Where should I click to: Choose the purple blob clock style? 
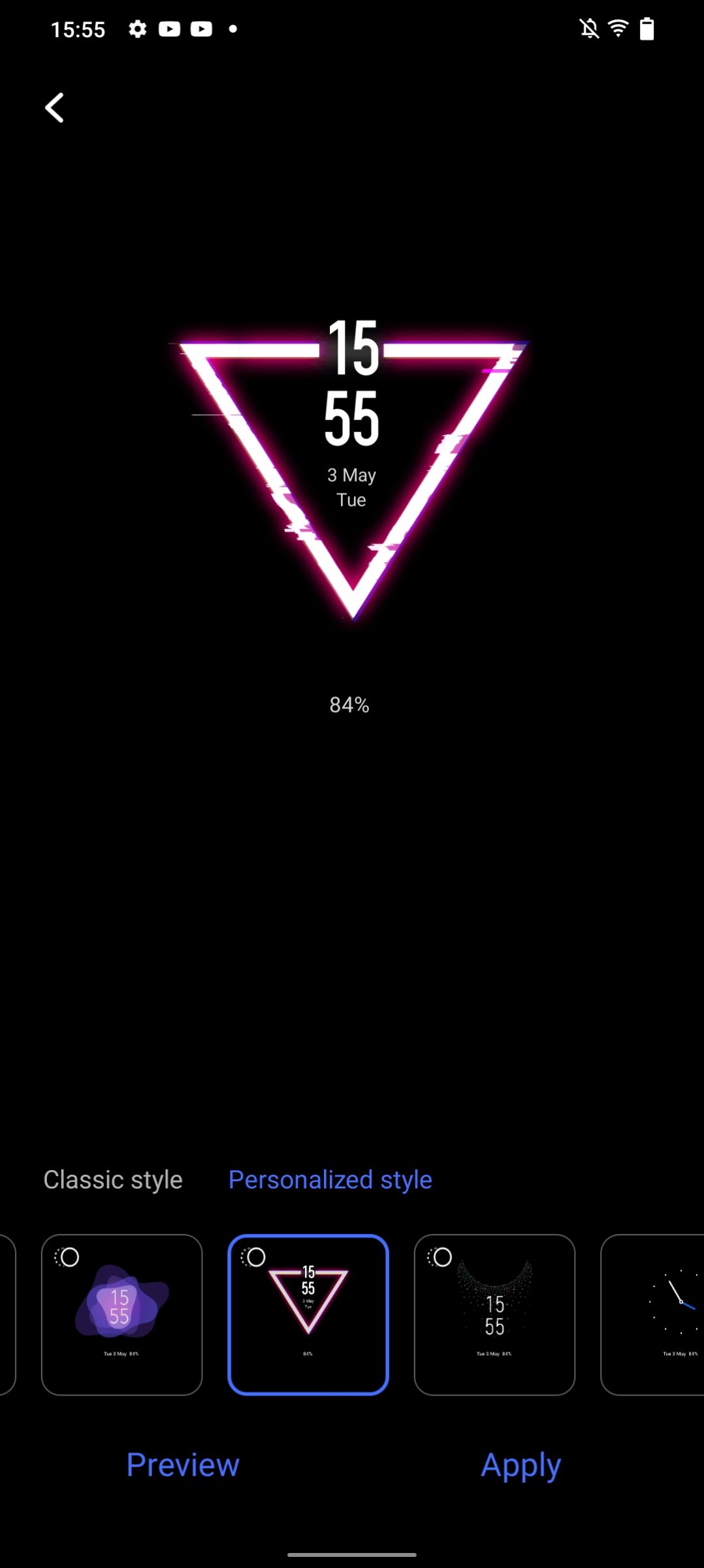(x=122, y=1315)
